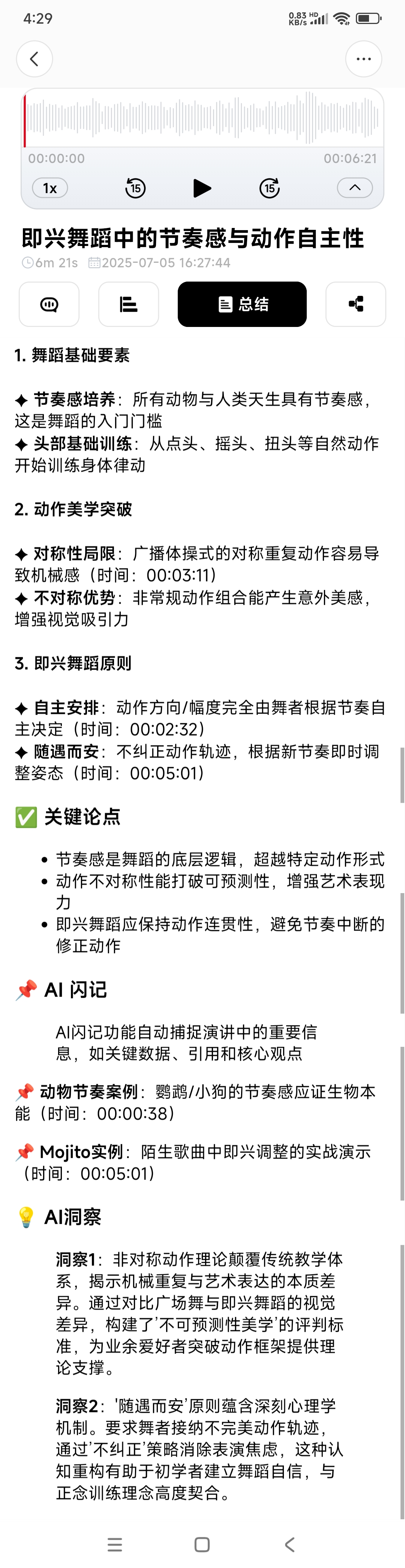This screenshot has height=1568, width=405.
Task: Open the three-dot overflow menu
Action: pyautogui.click(x=364, y=59)
